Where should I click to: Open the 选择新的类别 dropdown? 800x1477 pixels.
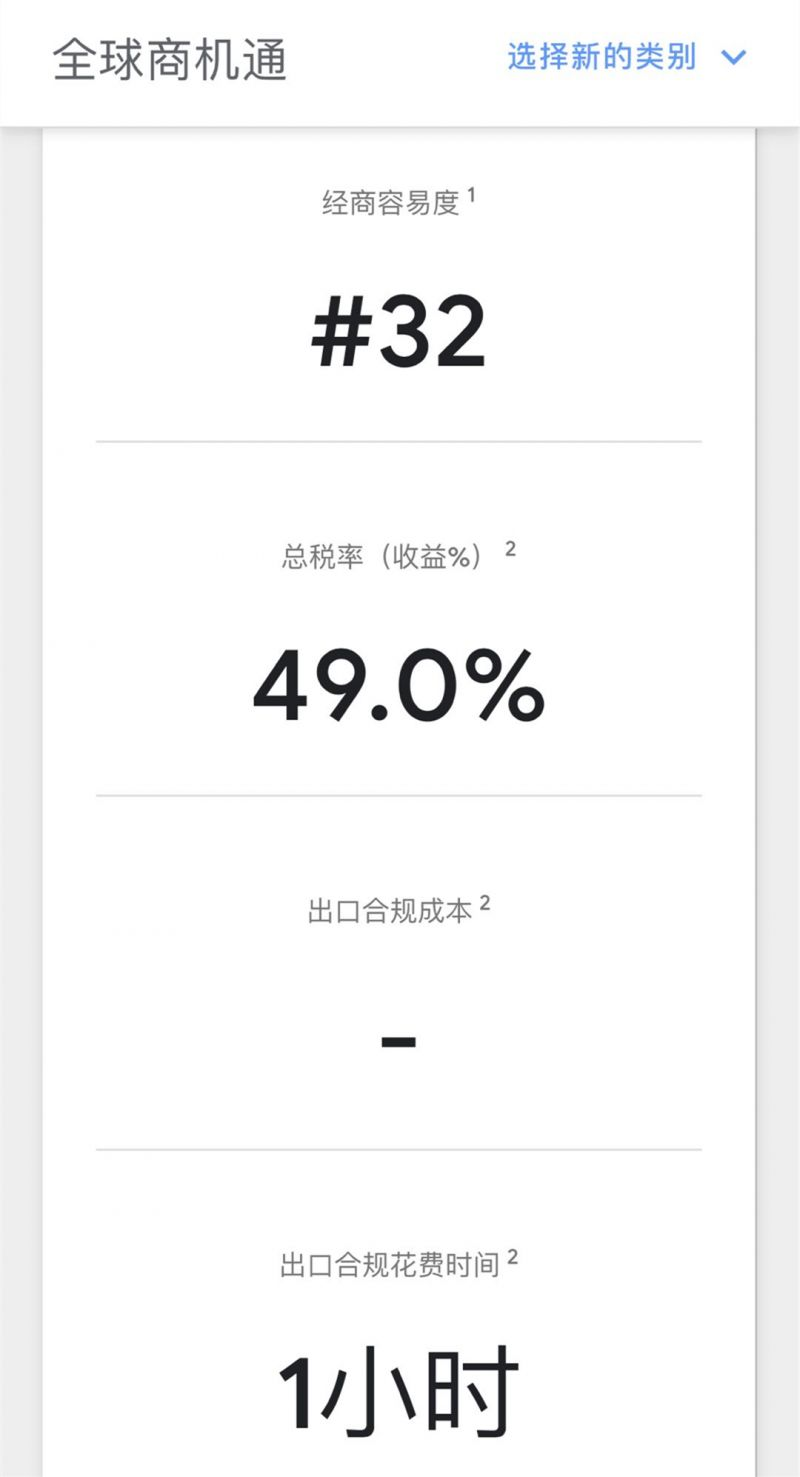627,57
